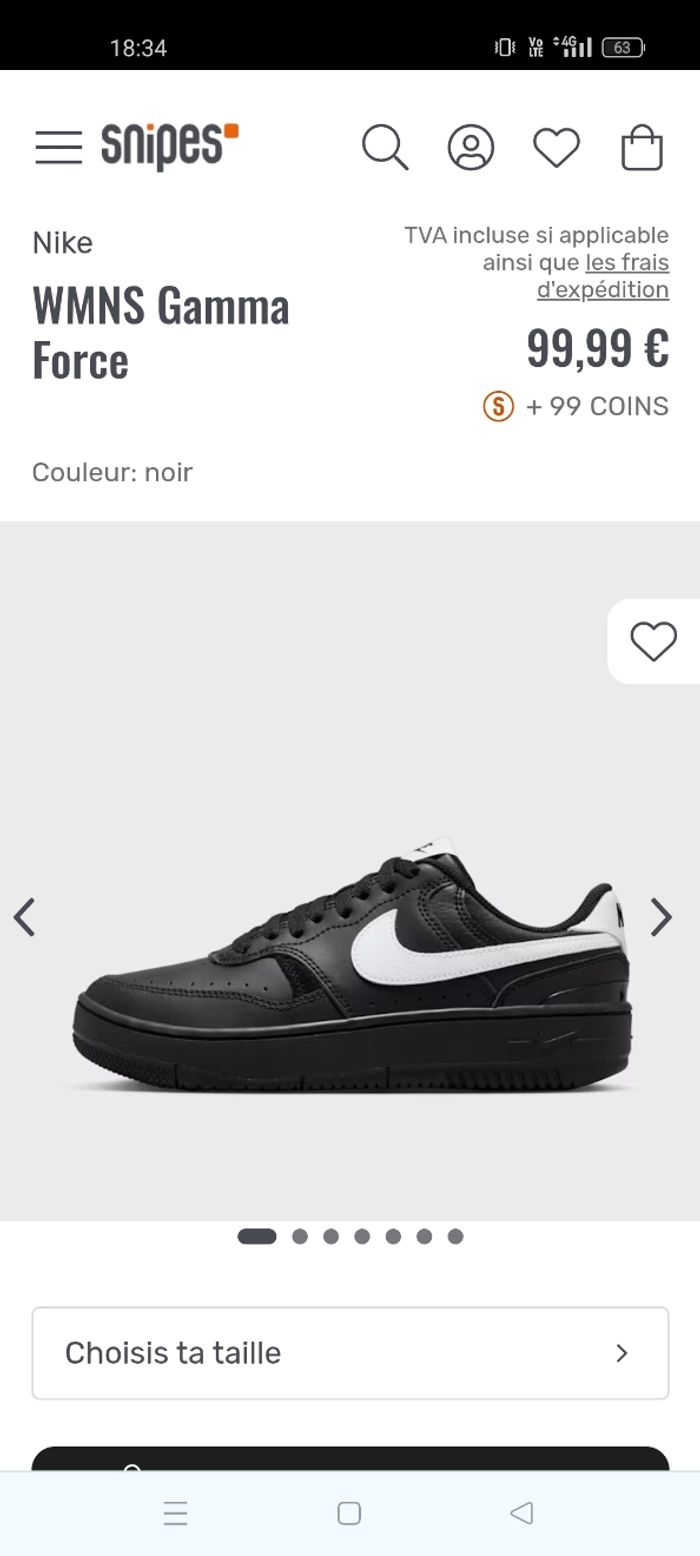Open the wishlist from the header
The image size is (700, 1556).
(x=556, y=147)
